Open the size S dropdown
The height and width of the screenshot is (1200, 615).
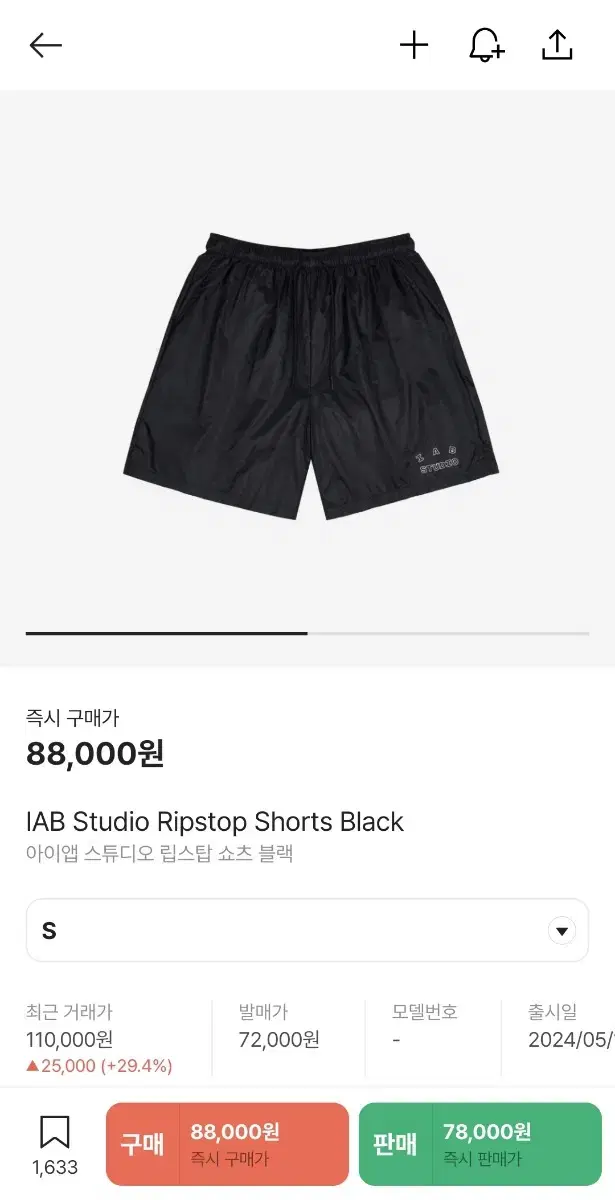[307, 931]
